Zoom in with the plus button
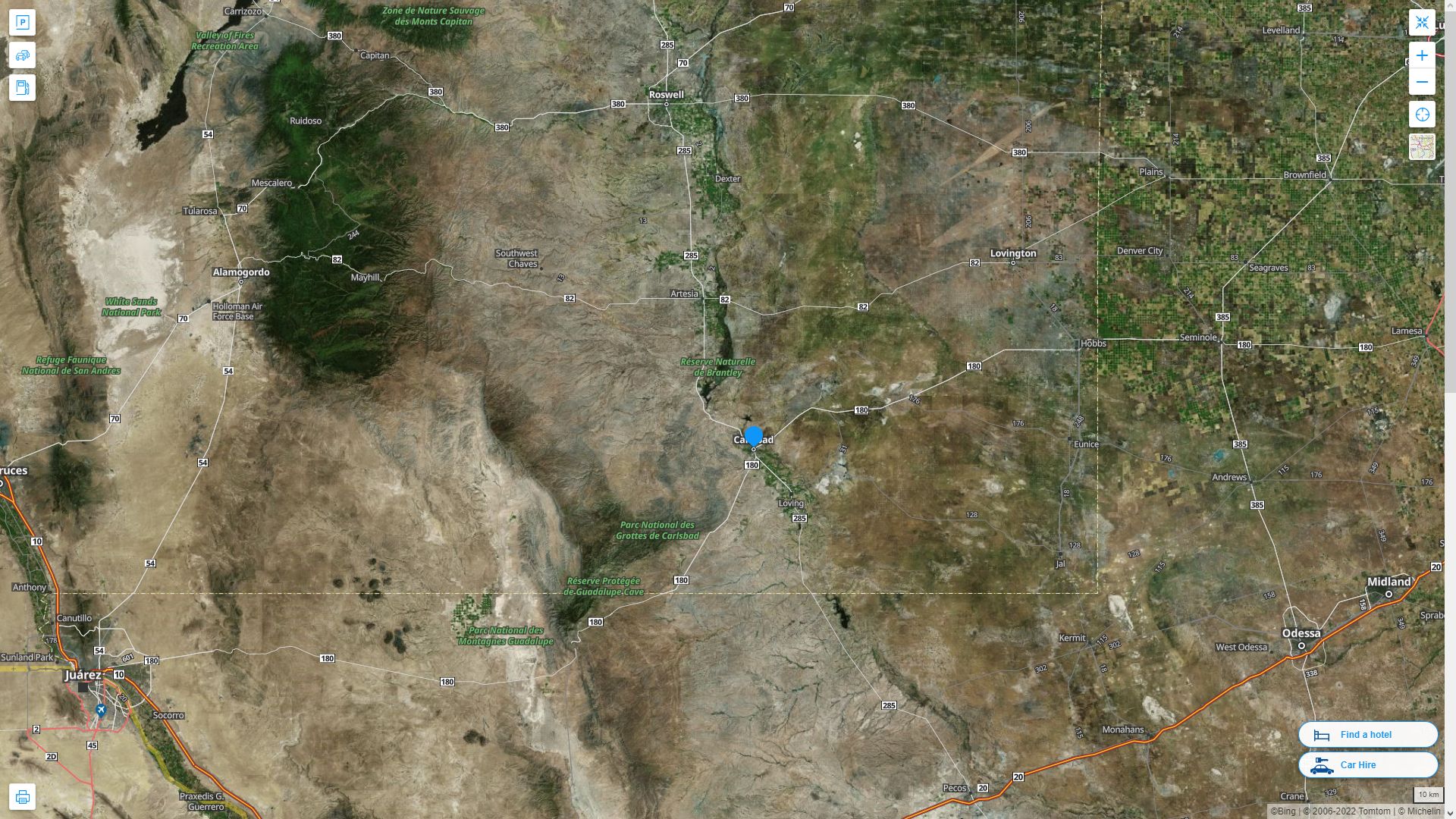 [x=1422, y=55]
